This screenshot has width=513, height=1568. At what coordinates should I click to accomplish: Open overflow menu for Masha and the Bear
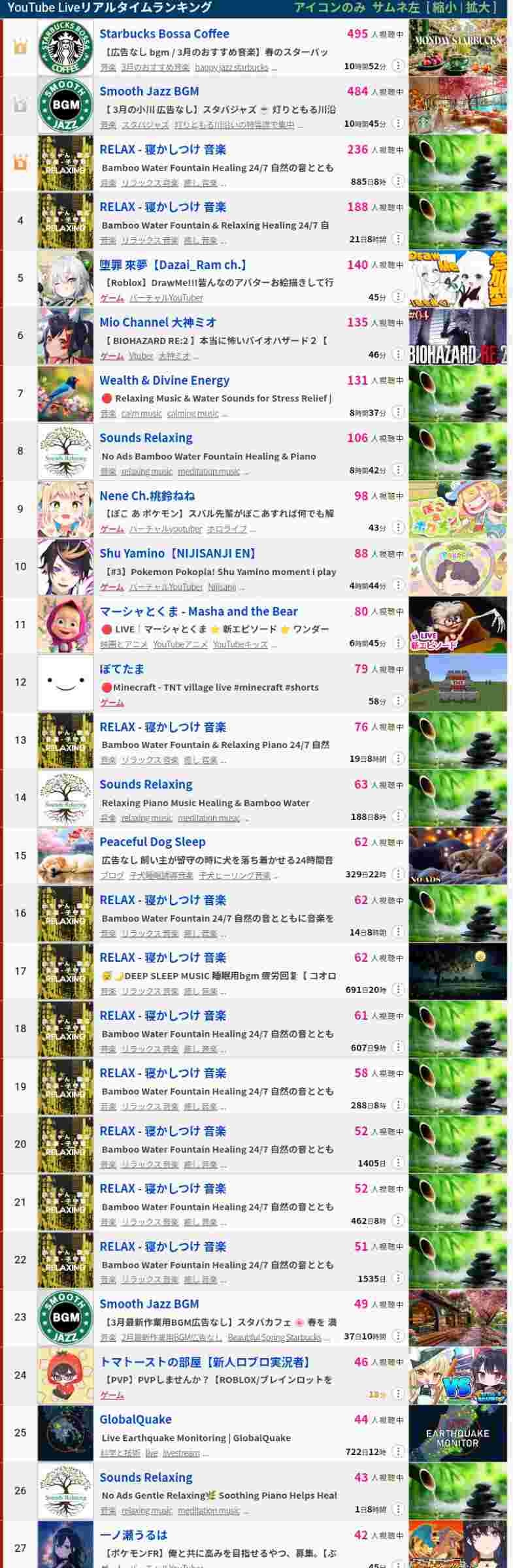398,644
